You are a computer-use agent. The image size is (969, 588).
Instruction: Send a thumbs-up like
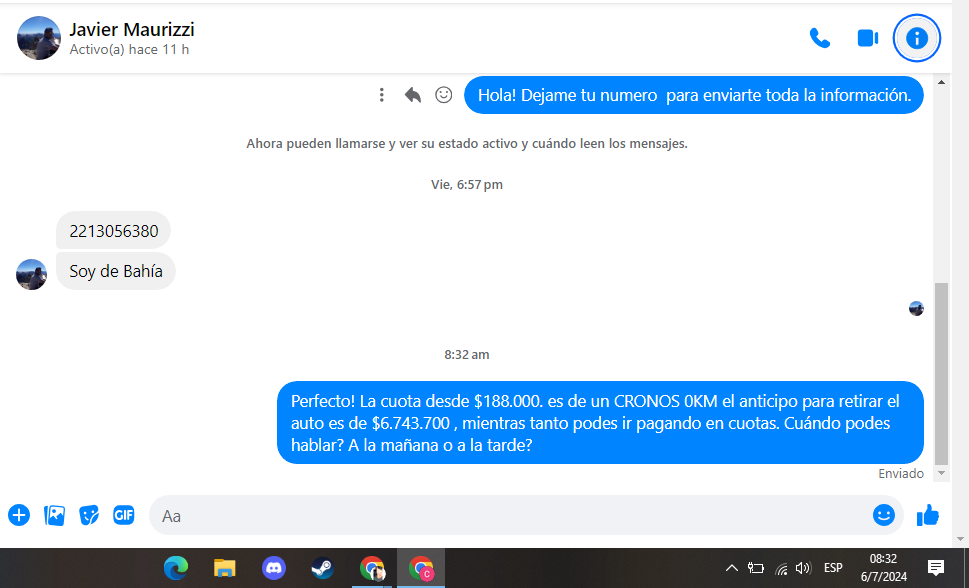pyautogui.click(x=928, y=515)
